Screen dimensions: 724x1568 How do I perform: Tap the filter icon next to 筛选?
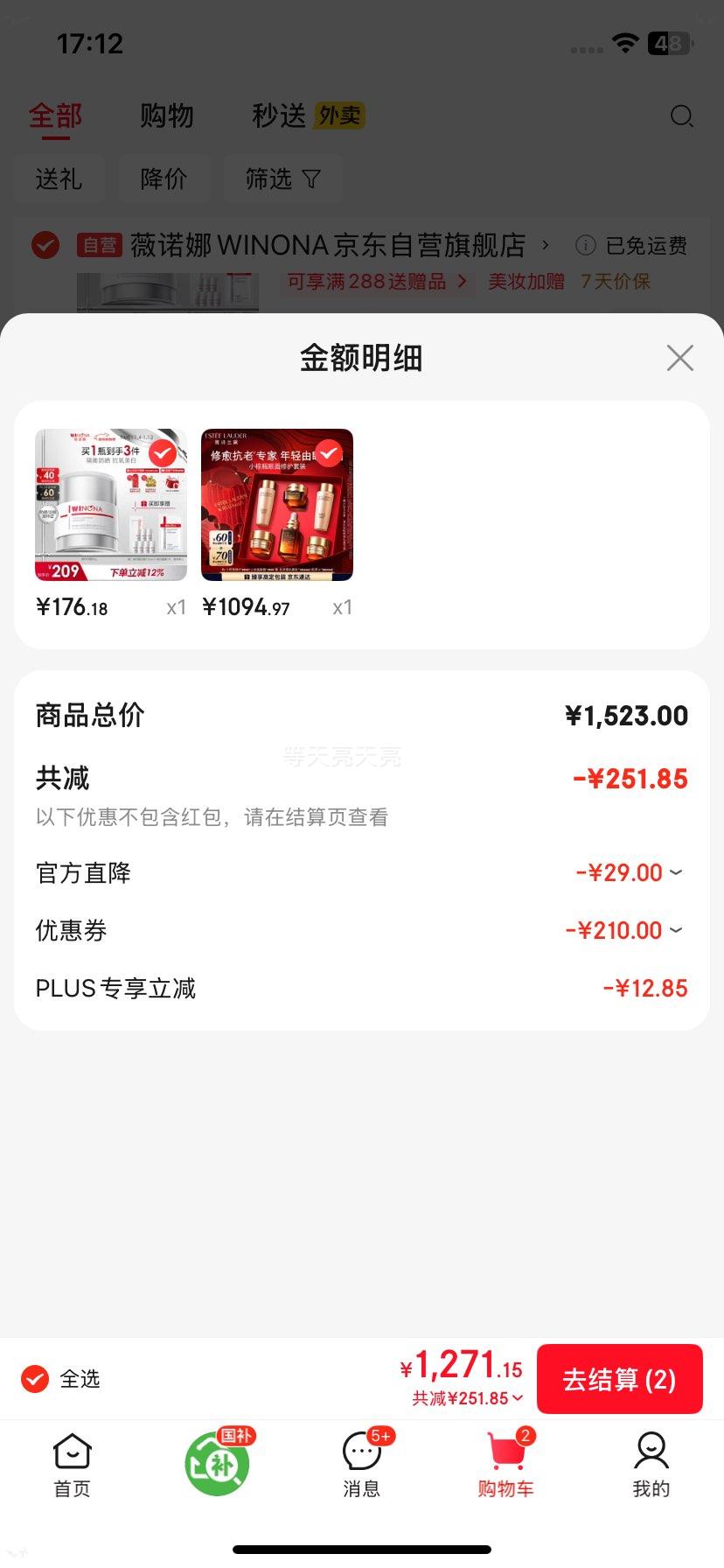[x=311, y=179]
